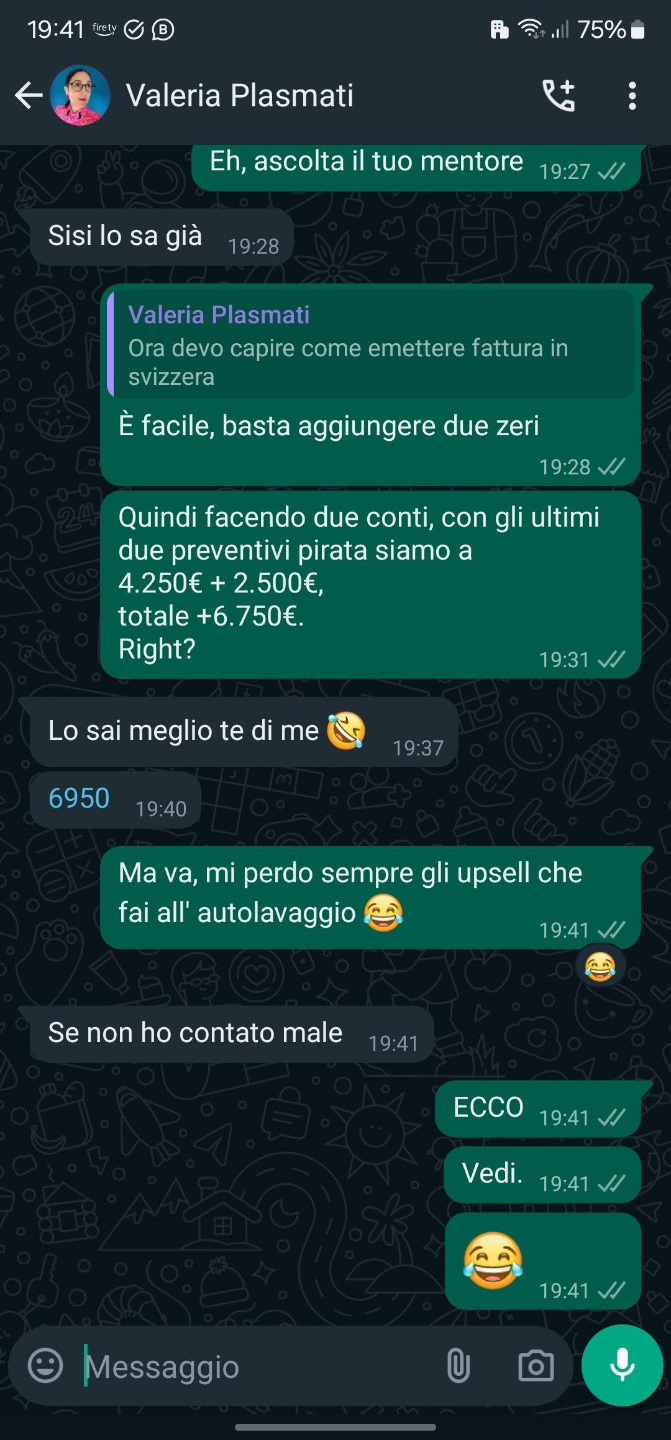This screenshot has height=1440, width=671.
Task: Tap the 6950 number link
Action: click(79, 798)
